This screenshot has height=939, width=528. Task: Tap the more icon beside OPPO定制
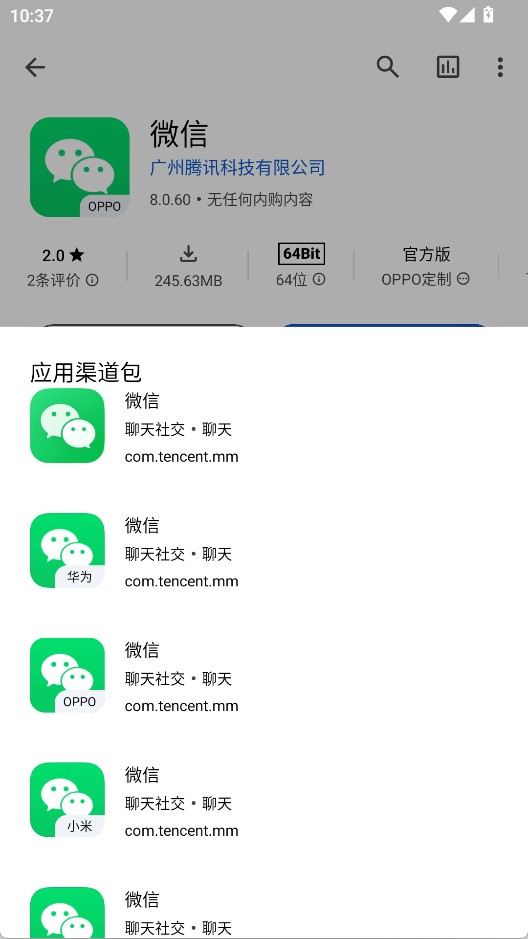[463, 278]
